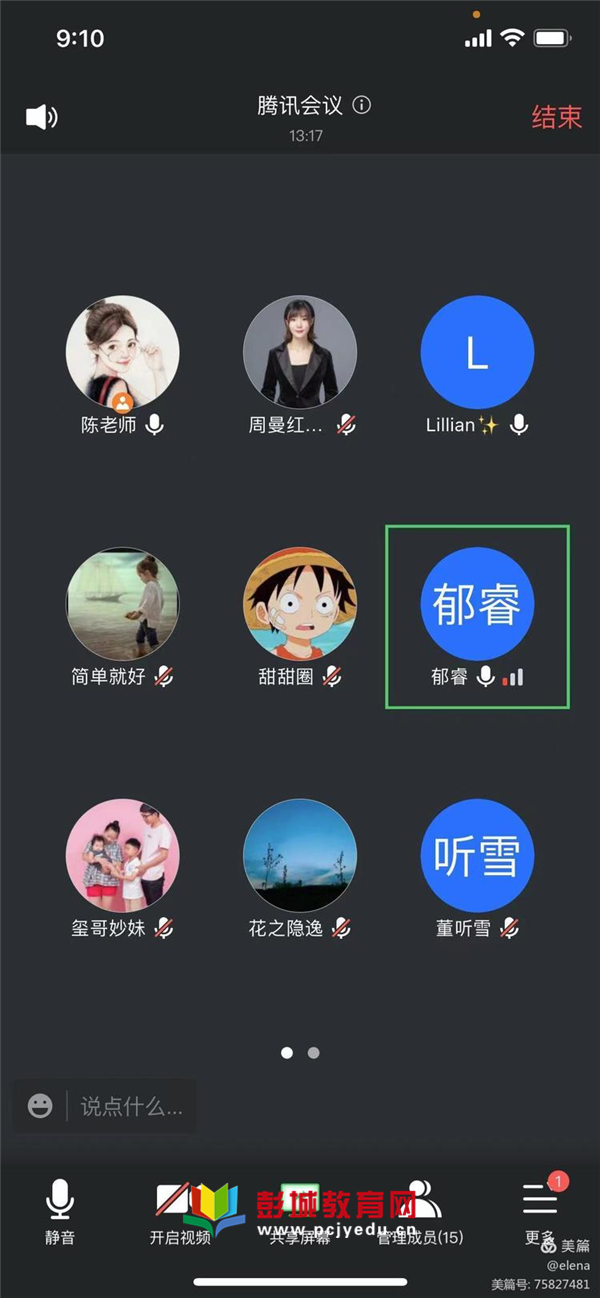Select participant 玺哥妙妹
The width and height of the screenshot is (600, 1298).
122,856
